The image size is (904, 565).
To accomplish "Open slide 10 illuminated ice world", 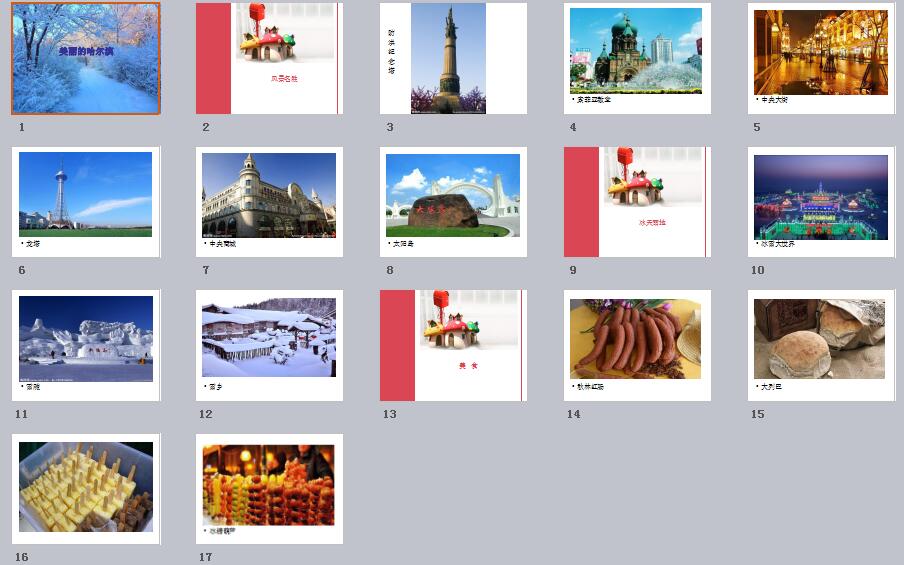I will tap(821, 202).
